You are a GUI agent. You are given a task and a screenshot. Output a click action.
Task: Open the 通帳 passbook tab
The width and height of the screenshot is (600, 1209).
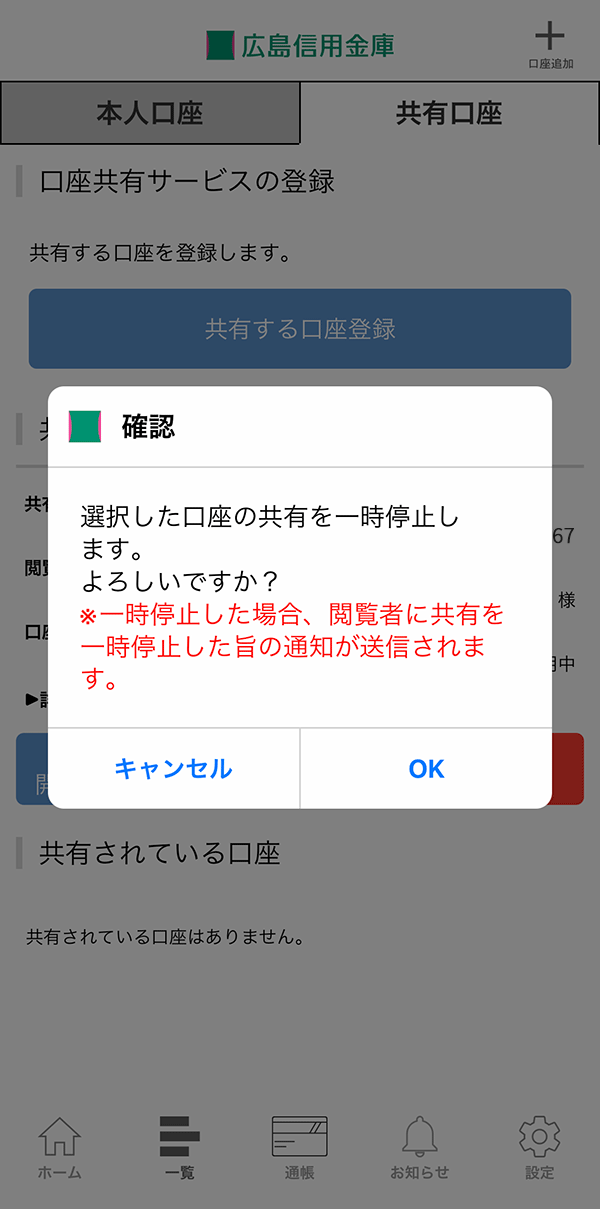[300, 1148]
